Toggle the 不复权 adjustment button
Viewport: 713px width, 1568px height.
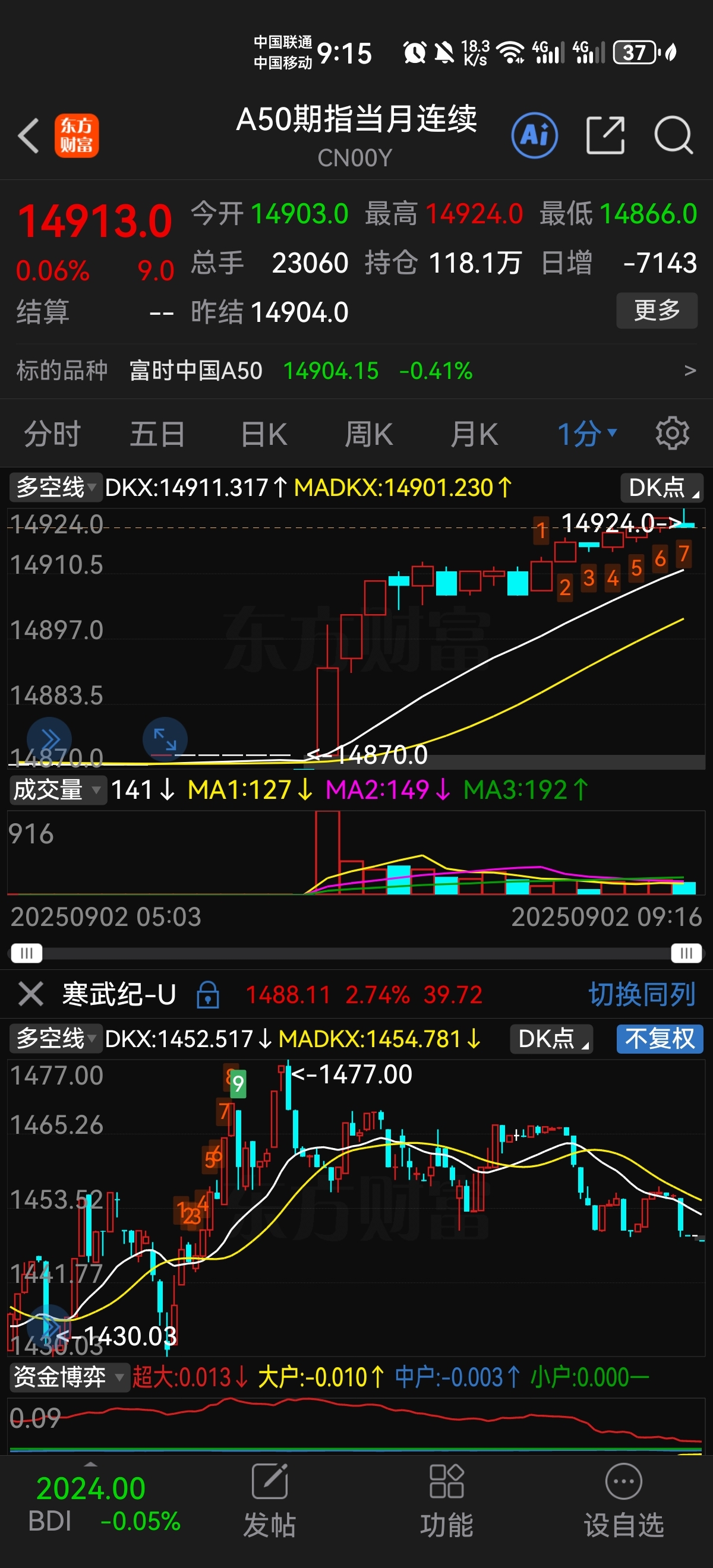click(660, 1038)
